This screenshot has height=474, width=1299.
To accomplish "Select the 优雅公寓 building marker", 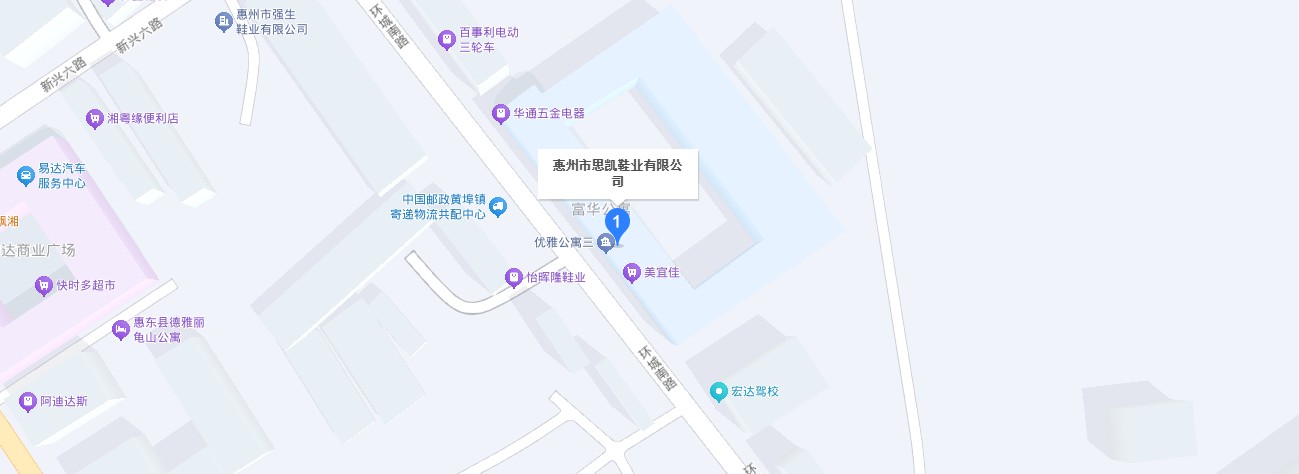I will pos(604,243).
